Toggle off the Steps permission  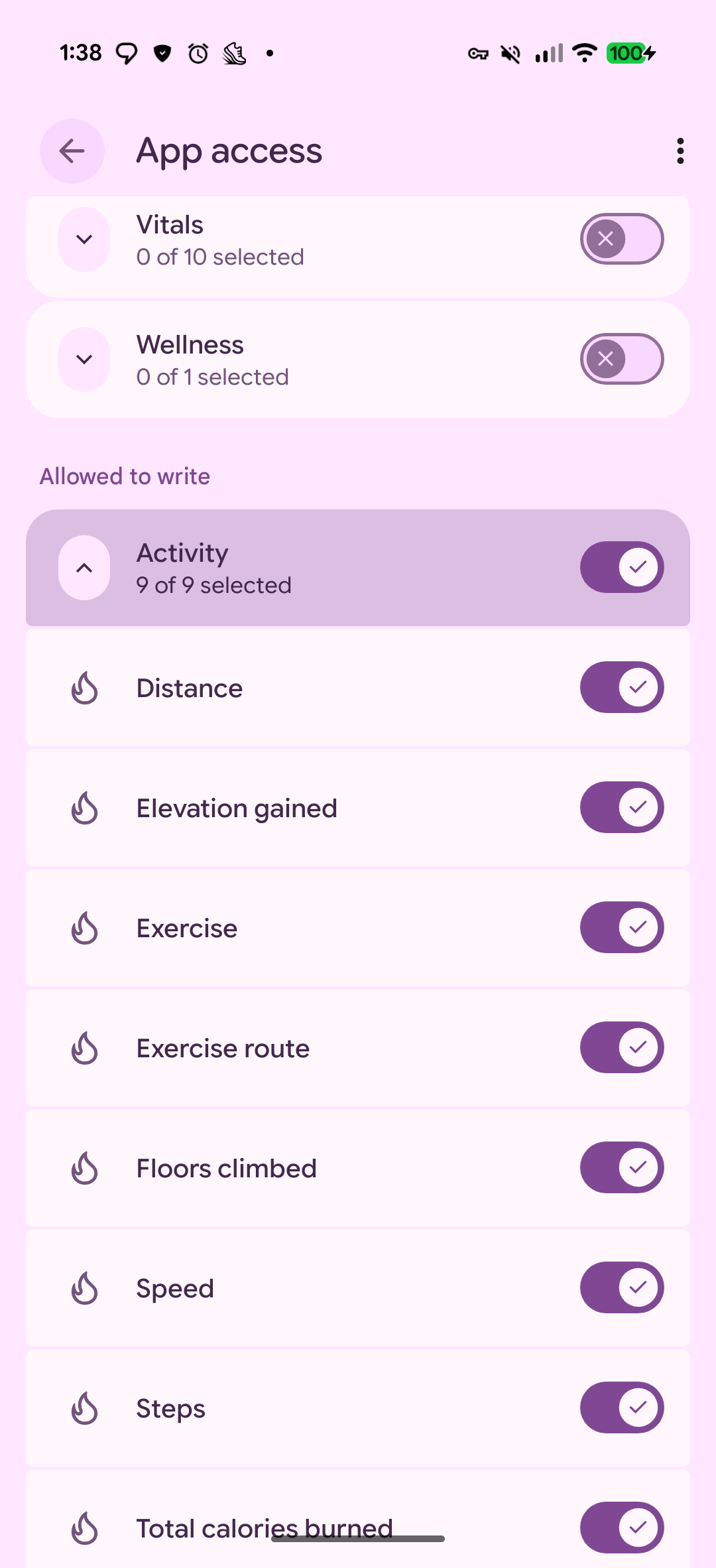pos(622,1407)
